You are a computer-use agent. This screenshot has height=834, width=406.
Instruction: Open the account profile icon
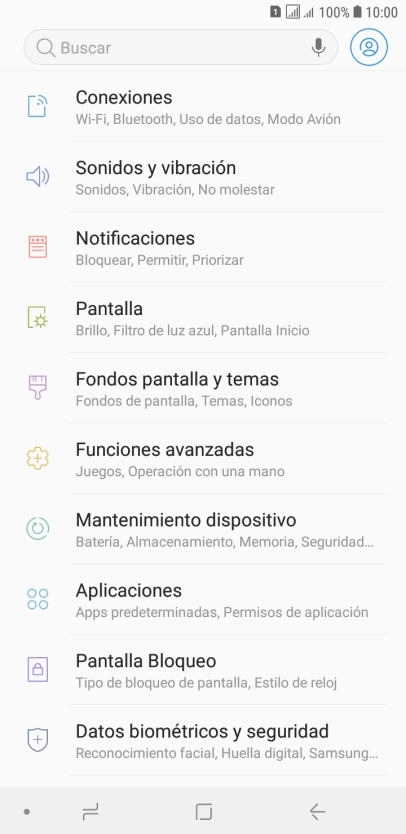click(x=369, y=47)
